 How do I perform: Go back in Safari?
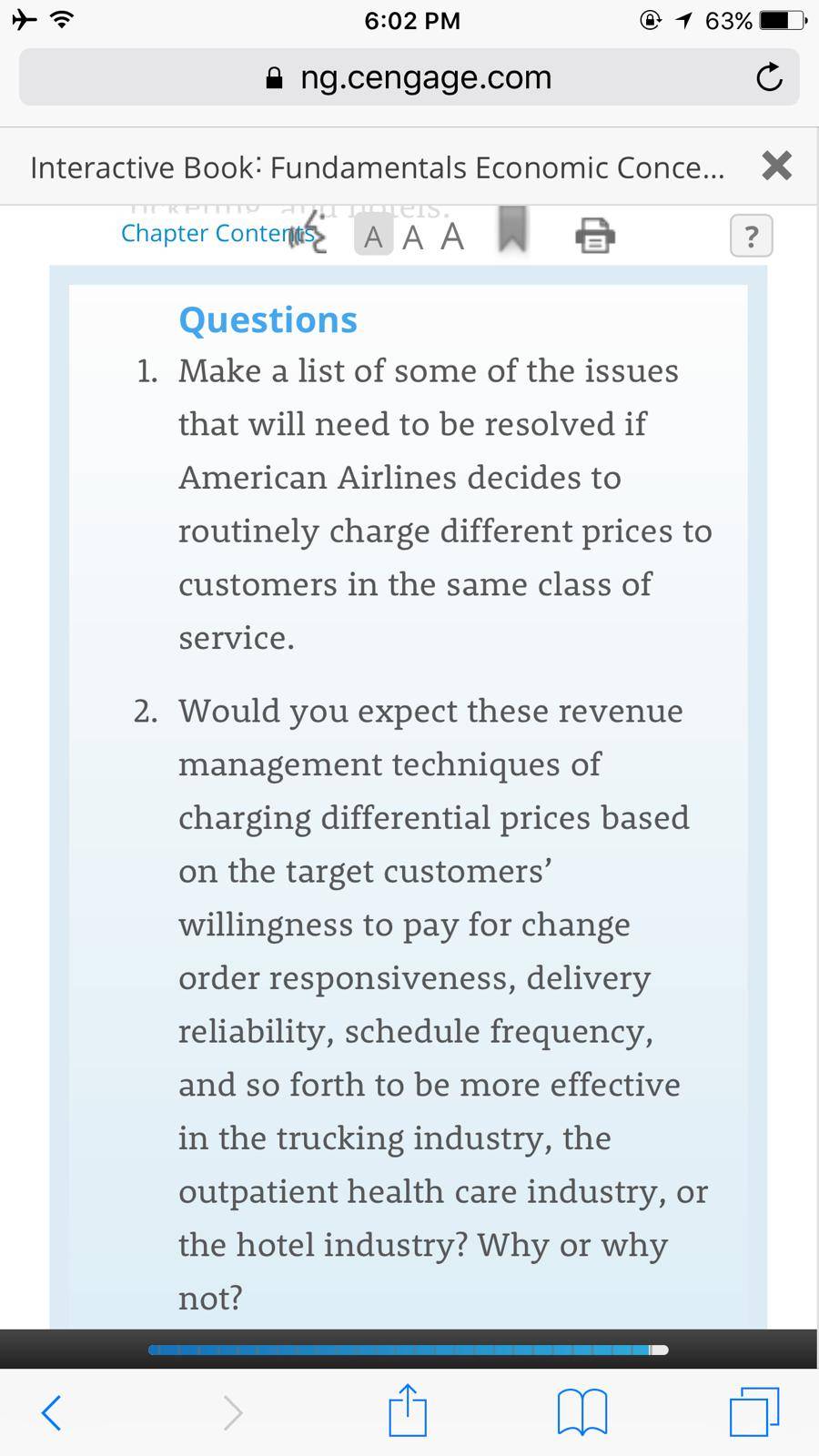pos(52,1412)
